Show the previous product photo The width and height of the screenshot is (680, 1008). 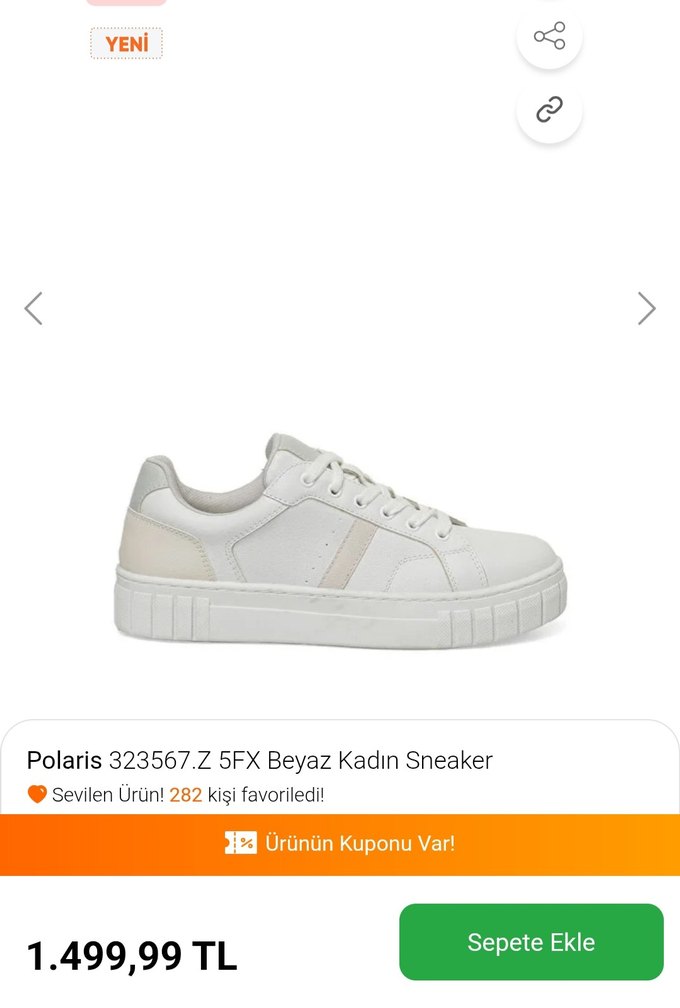[34, 309]
